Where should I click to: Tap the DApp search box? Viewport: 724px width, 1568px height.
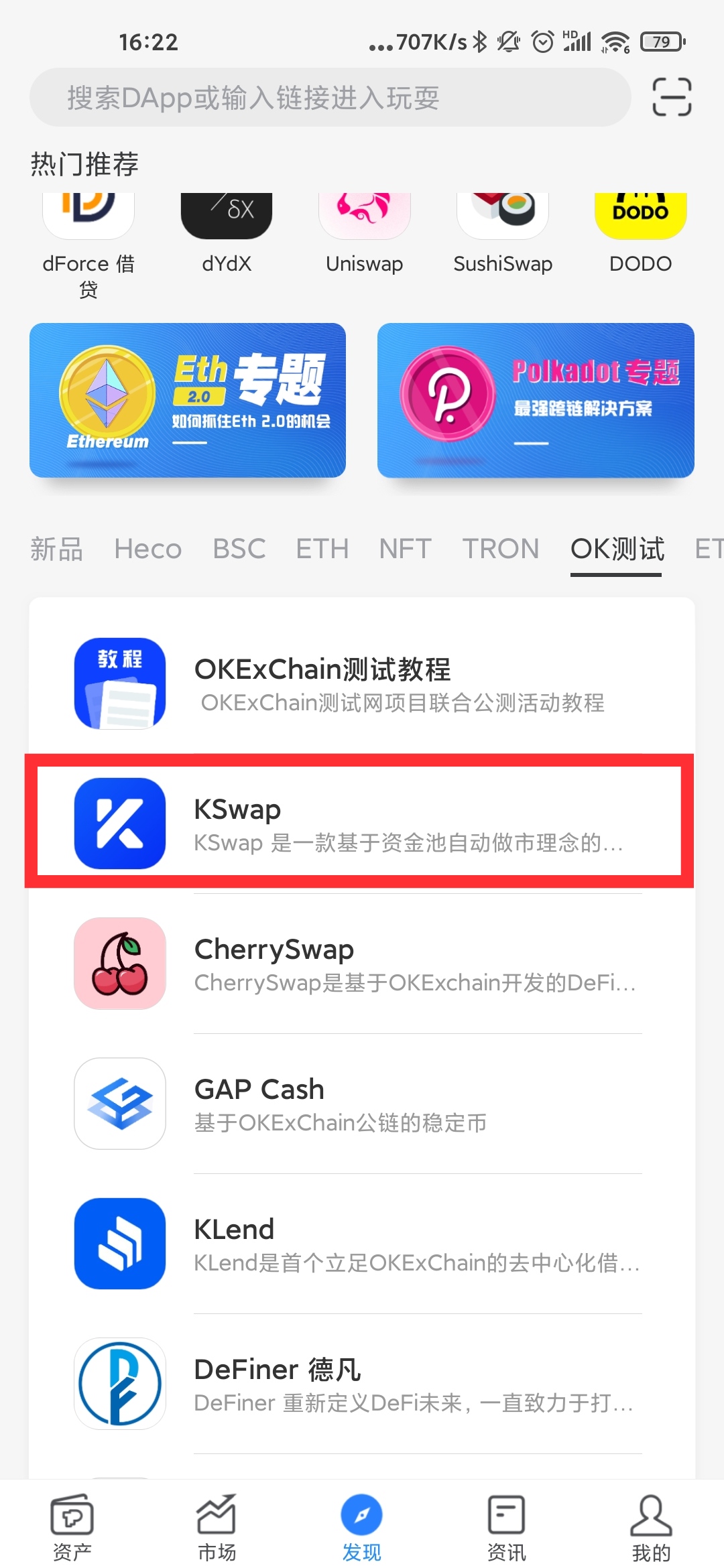[x=330, y=98]
